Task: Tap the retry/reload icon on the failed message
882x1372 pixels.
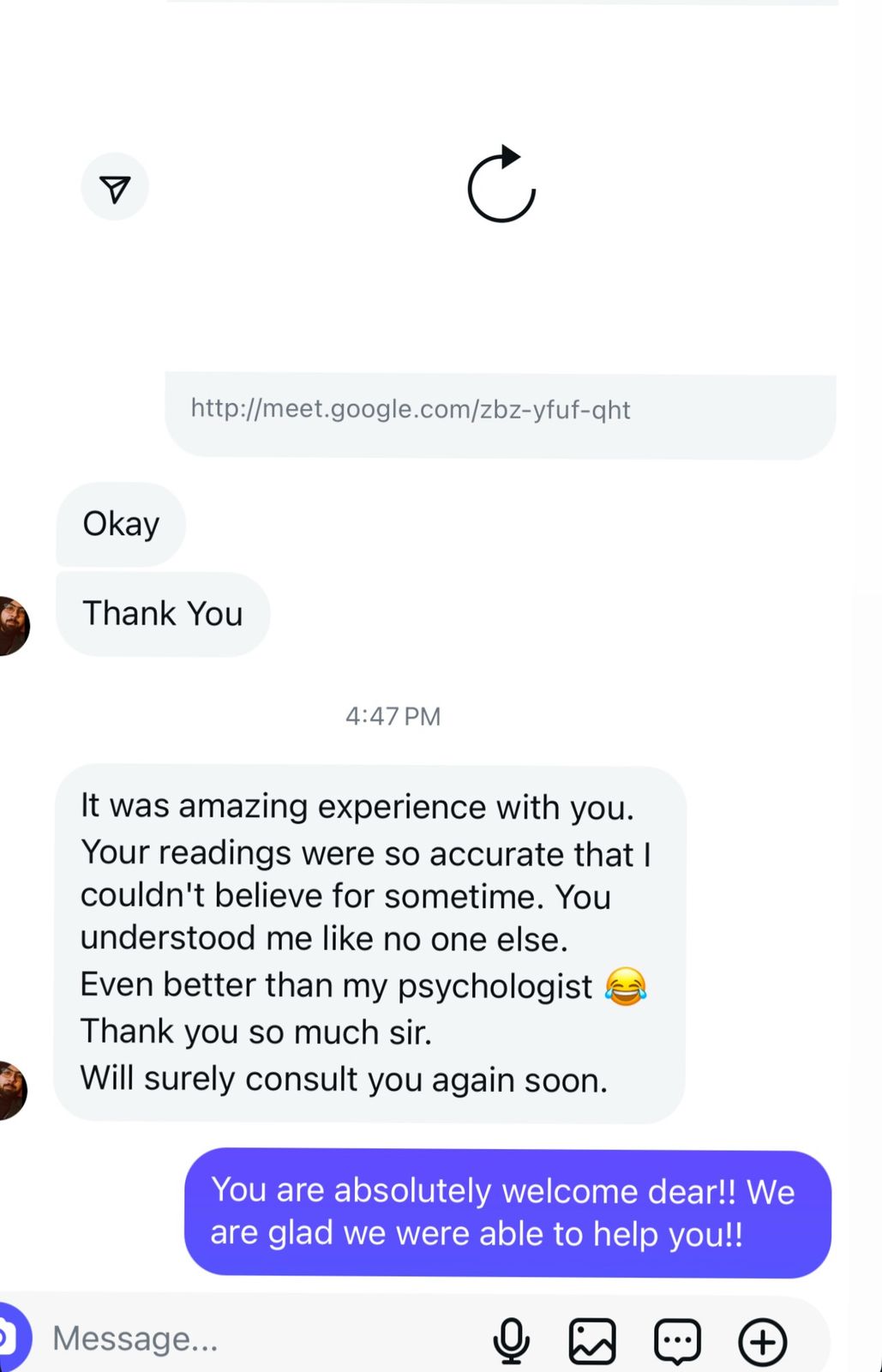Action: [501, 187]
